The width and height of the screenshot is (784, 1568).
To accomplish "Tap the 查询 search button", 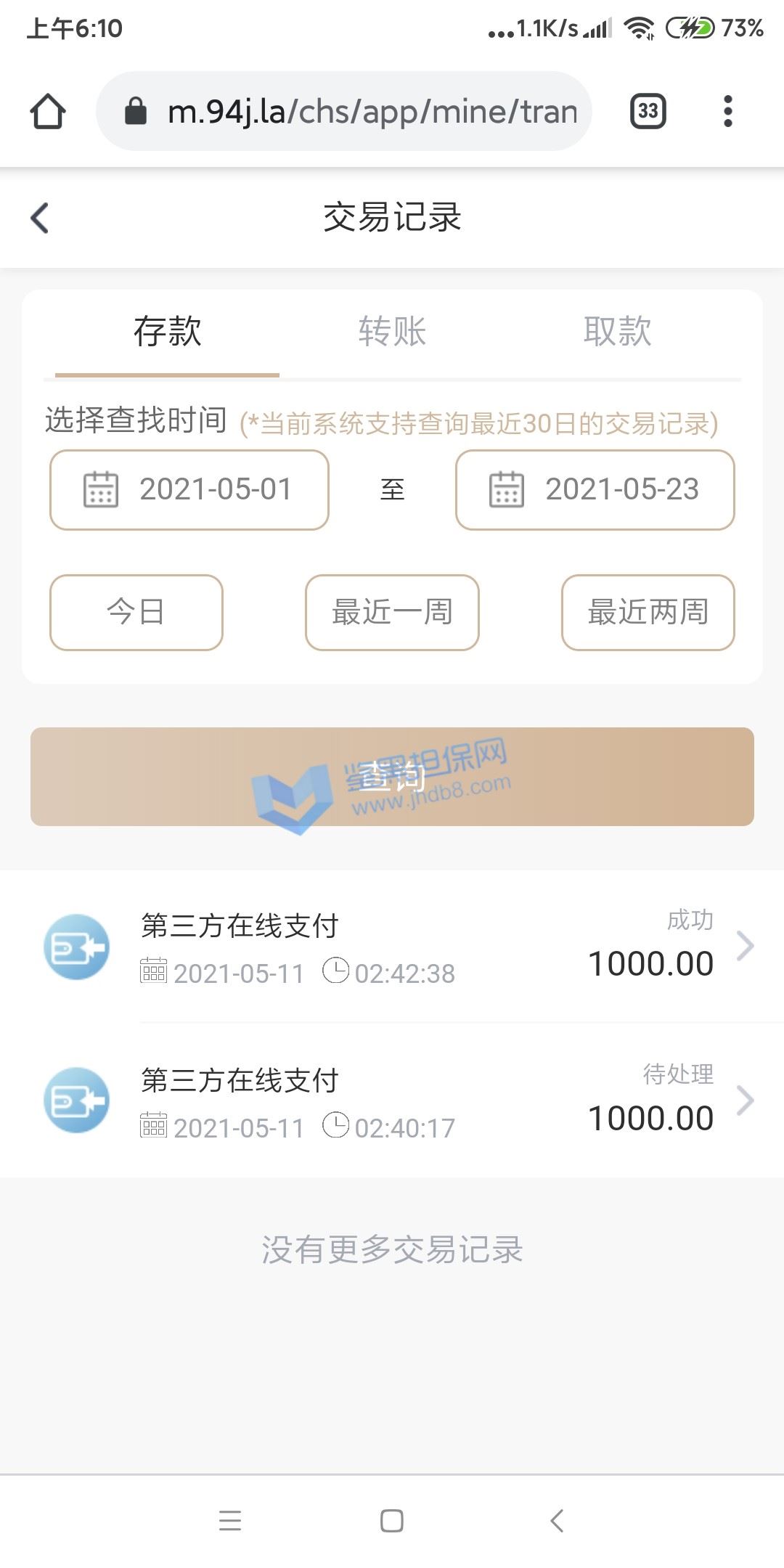I will click(392, 777).
